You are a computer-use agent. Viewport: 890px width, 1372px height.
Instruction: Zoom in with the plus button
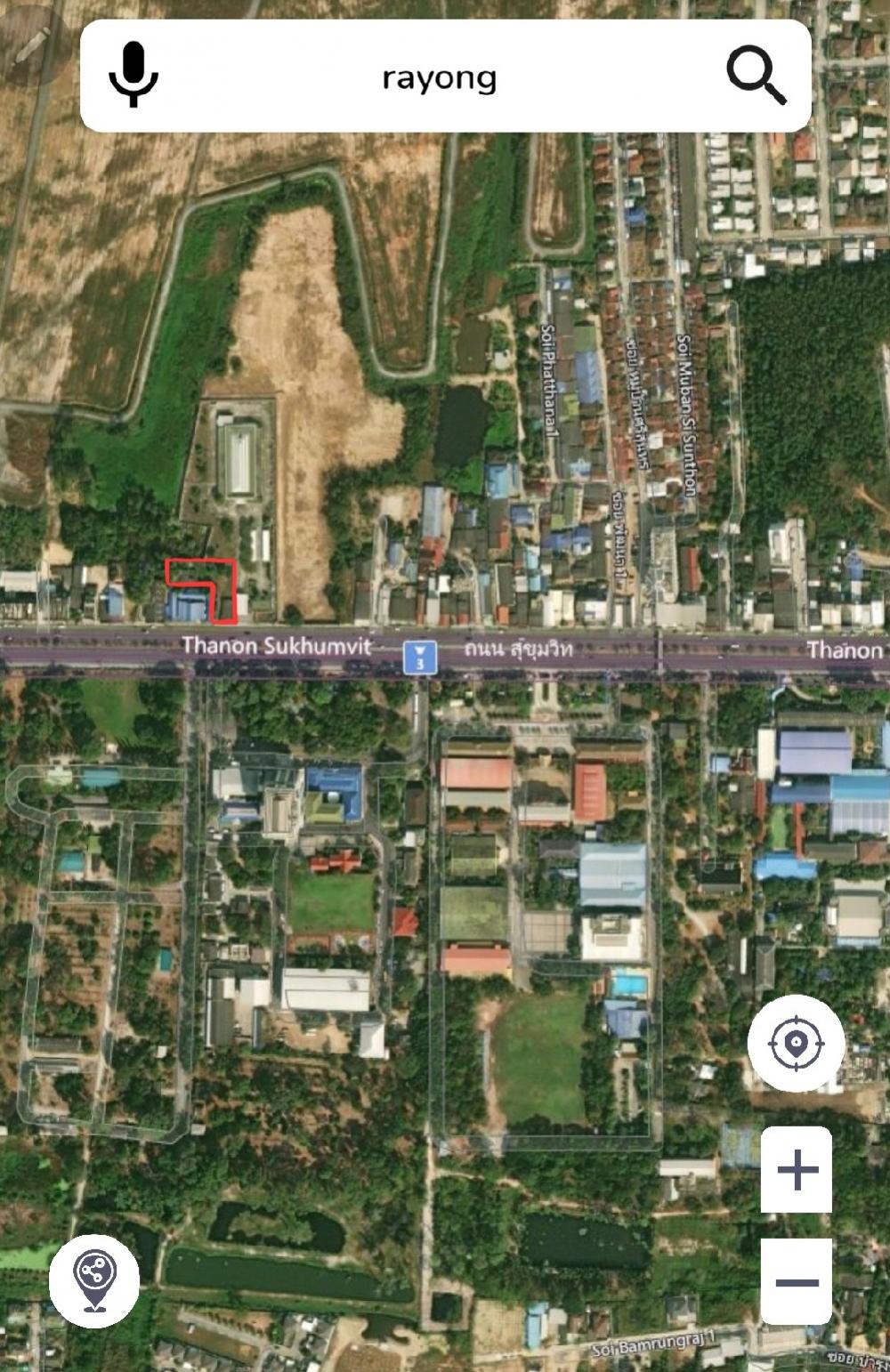pyautogui.click(x=797, y=1169)
